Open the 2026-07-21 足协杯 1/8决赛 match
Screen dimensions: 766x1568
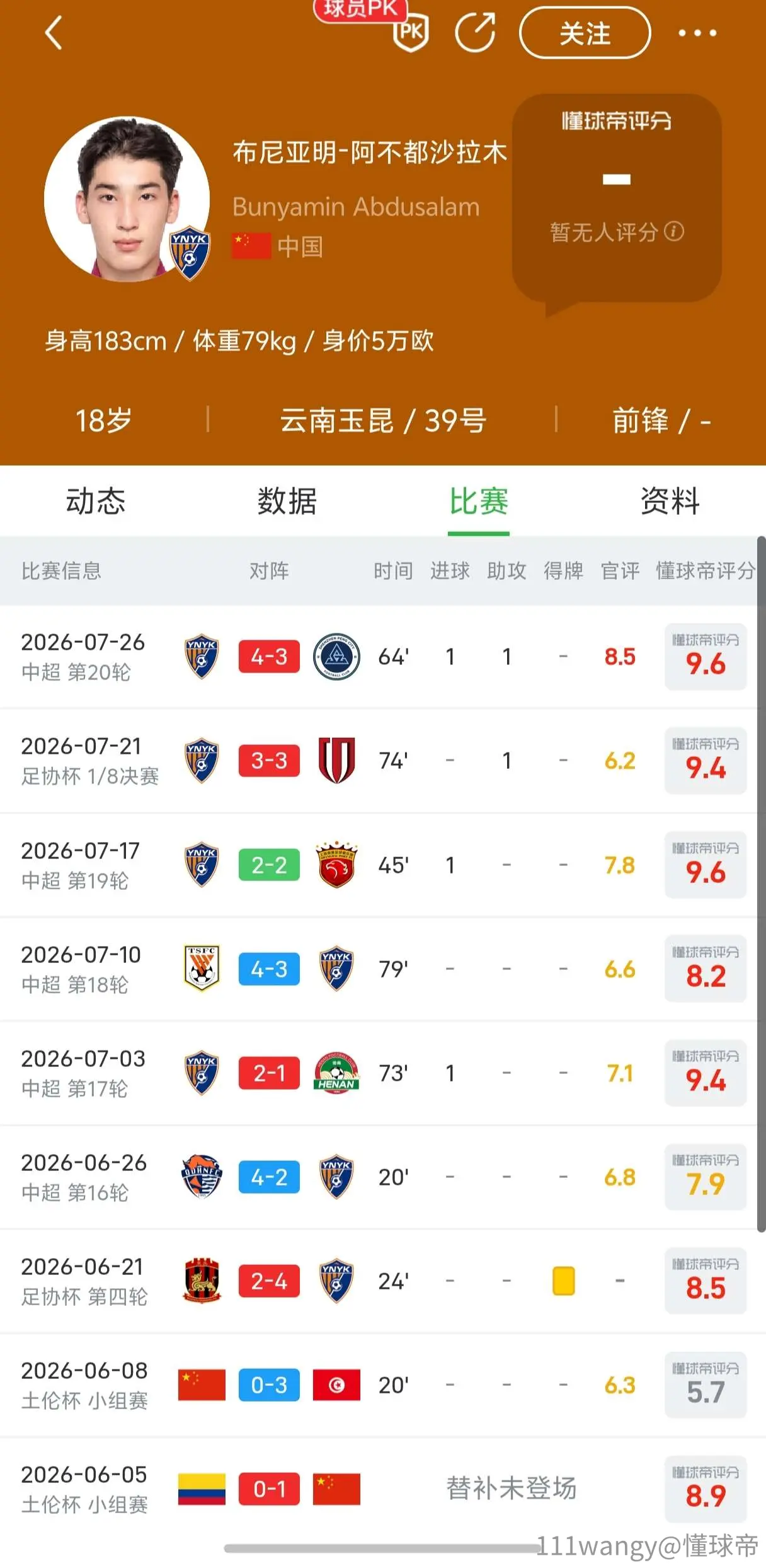tap(378, 761)
